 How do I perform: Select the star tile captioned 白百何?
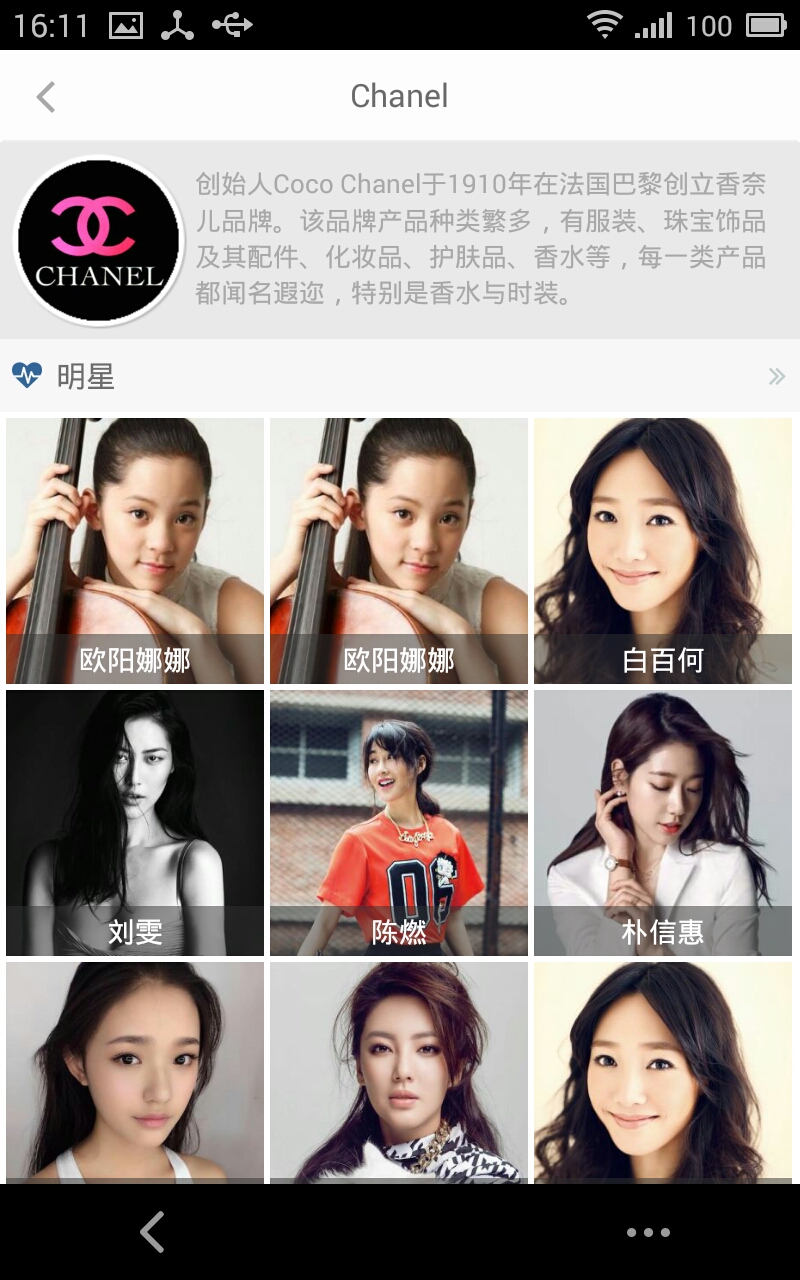point(663,550)
